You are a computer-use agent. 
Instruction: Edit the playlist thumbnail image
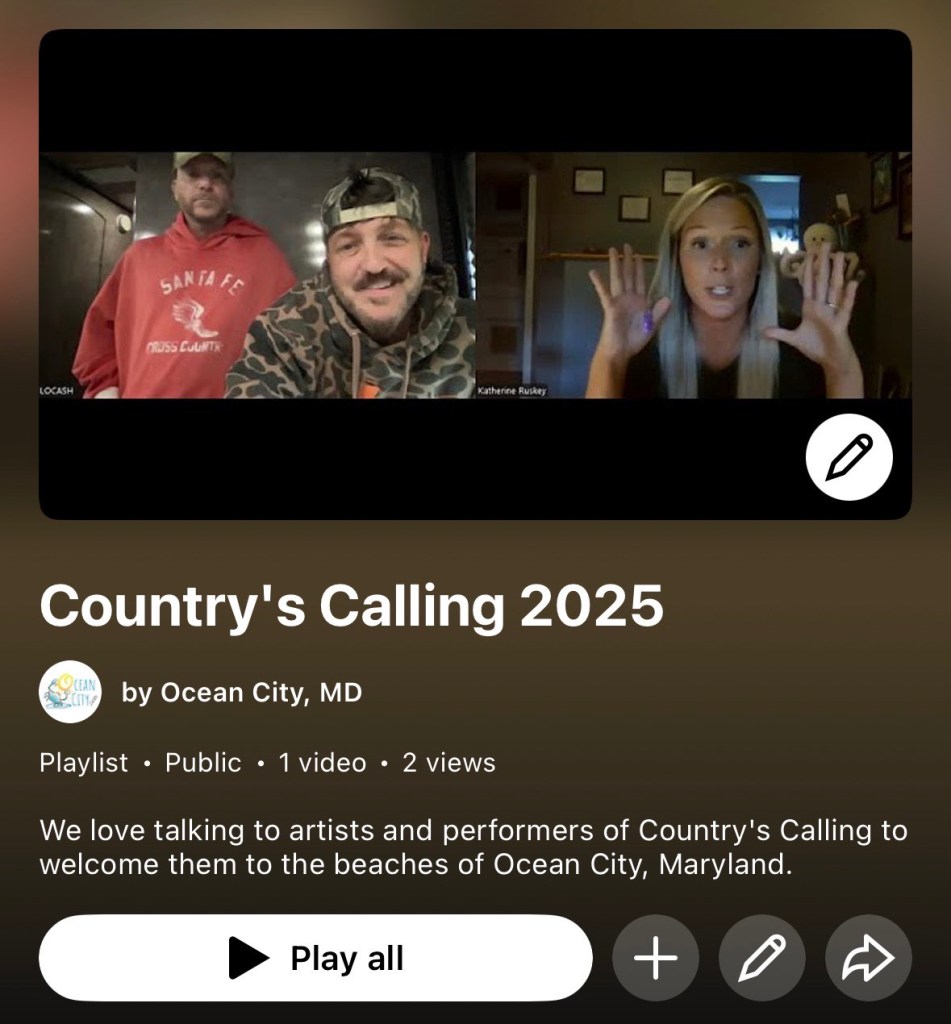click(848, 457)
